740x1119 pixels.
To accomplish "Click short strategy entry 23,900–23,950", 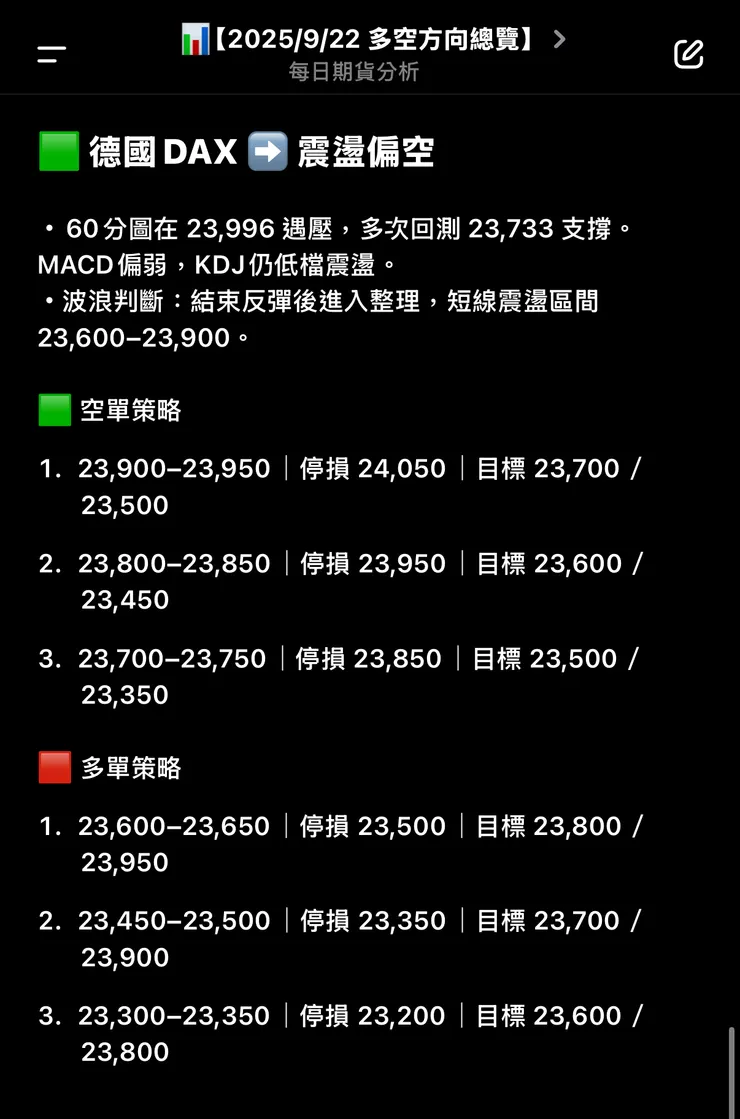I will [x=173, y=468].
